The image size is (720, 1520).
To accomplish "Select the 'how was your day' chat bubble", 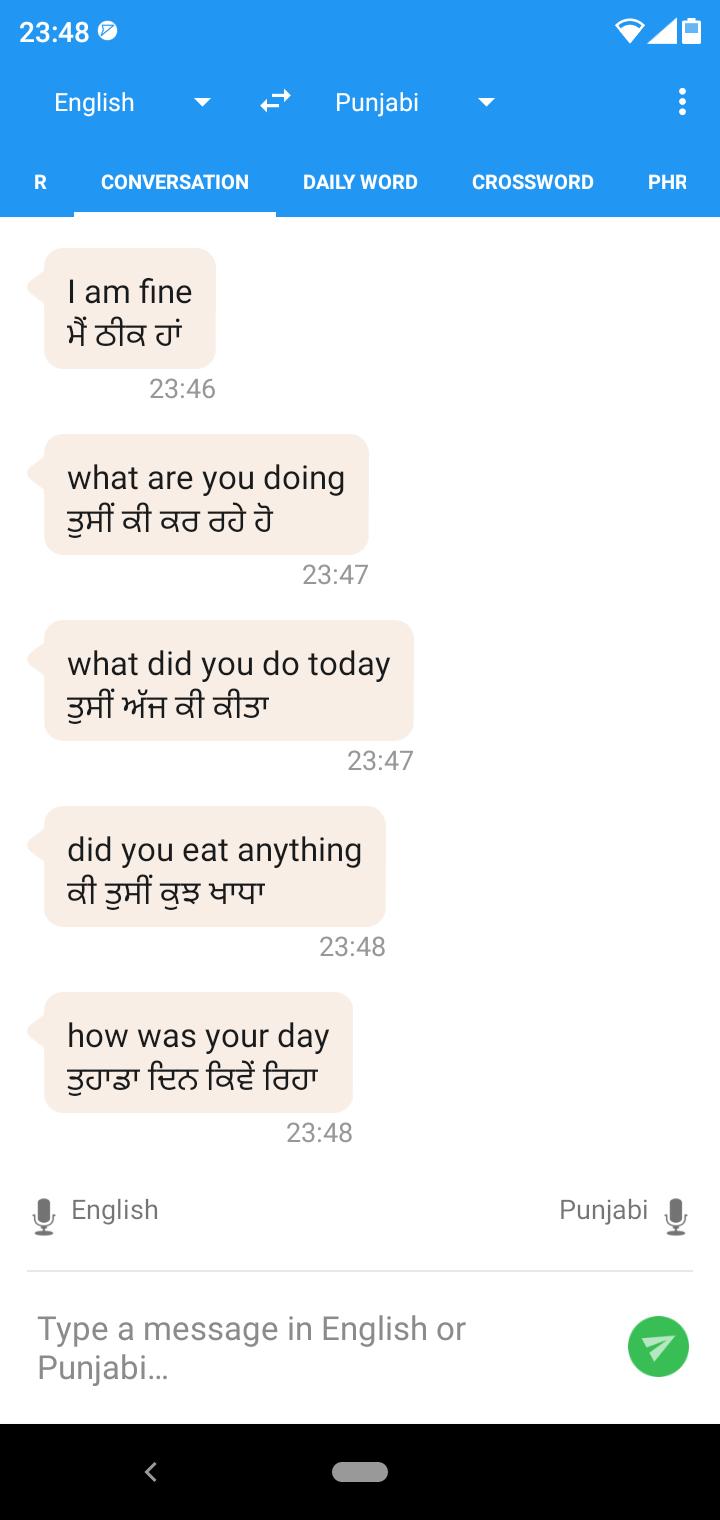I will coord(197,1052).
